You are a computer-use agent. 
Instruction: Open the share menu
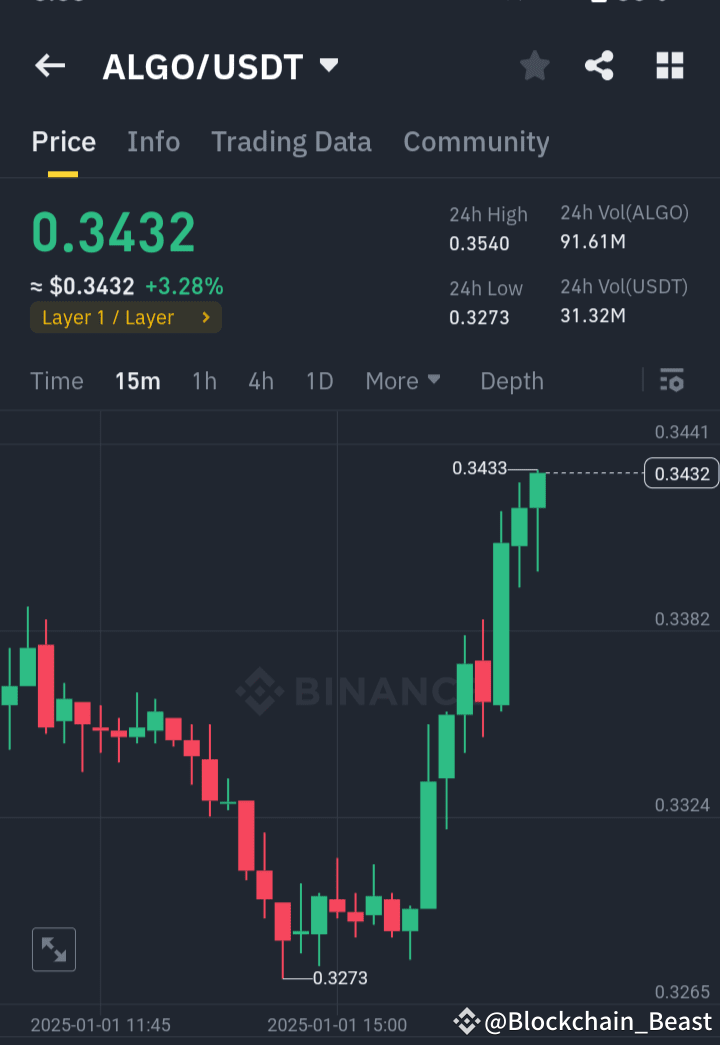[599, 65]
